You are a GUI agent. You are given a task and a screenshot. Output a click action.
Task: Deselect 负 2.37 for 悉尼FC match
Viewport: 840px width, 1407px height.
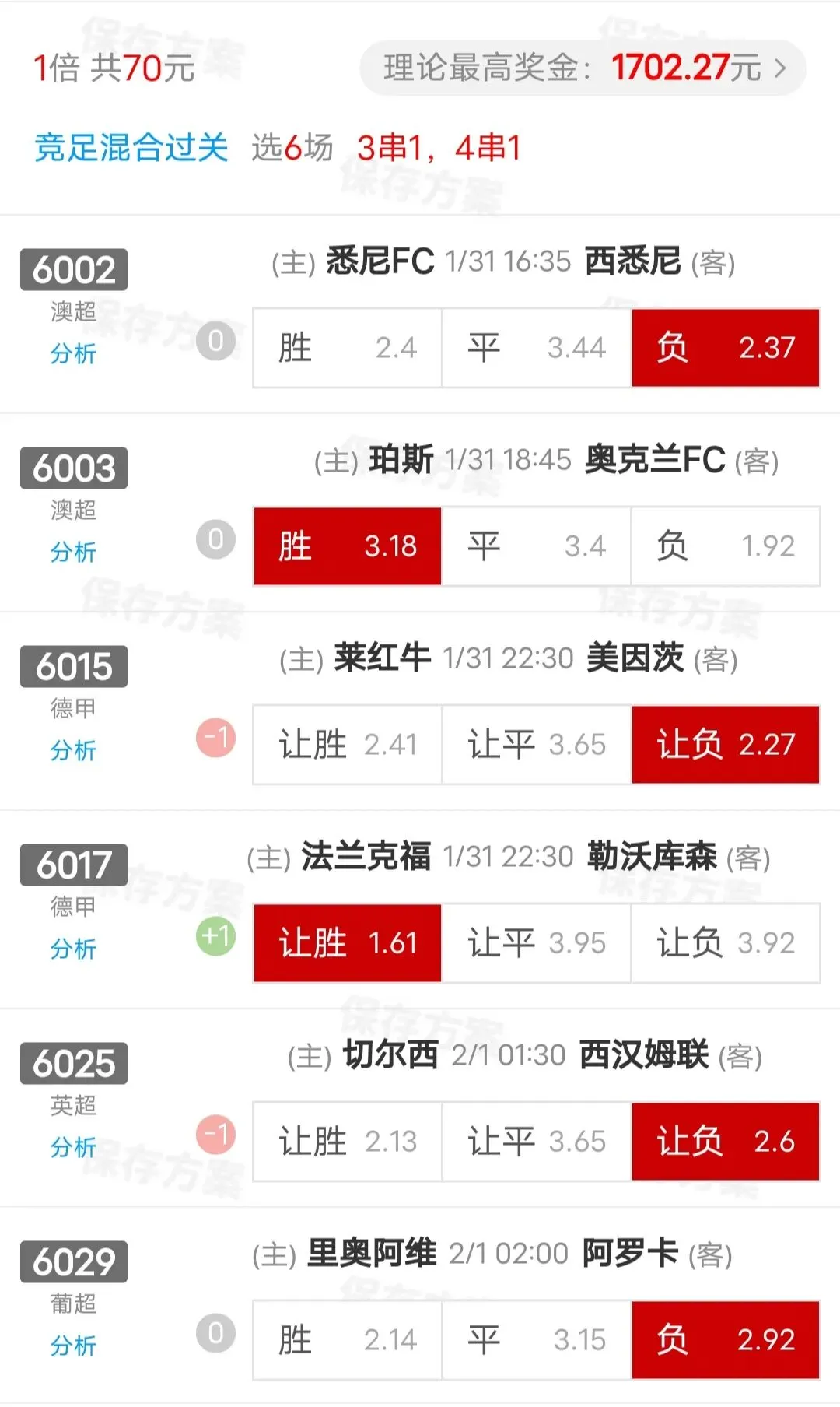coord(726,348)
